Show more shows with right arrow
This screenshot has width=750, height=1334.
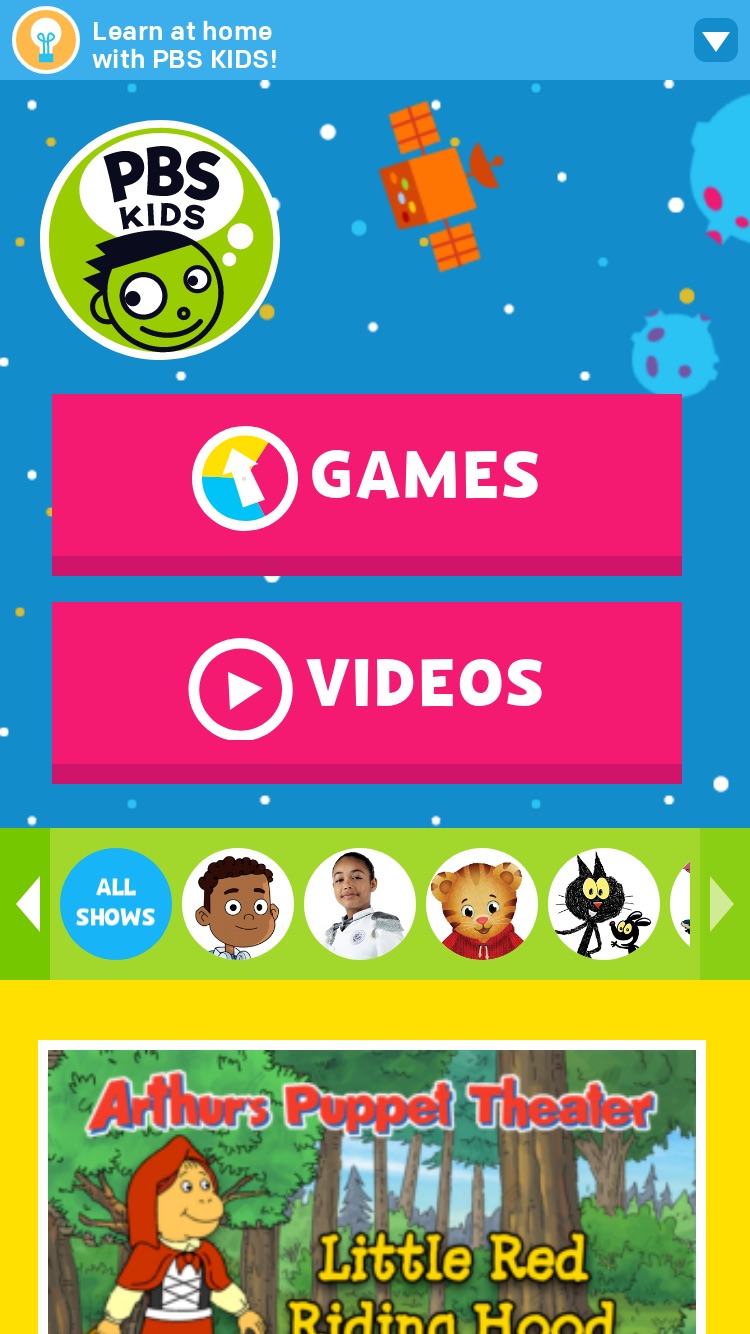[724, 904]
